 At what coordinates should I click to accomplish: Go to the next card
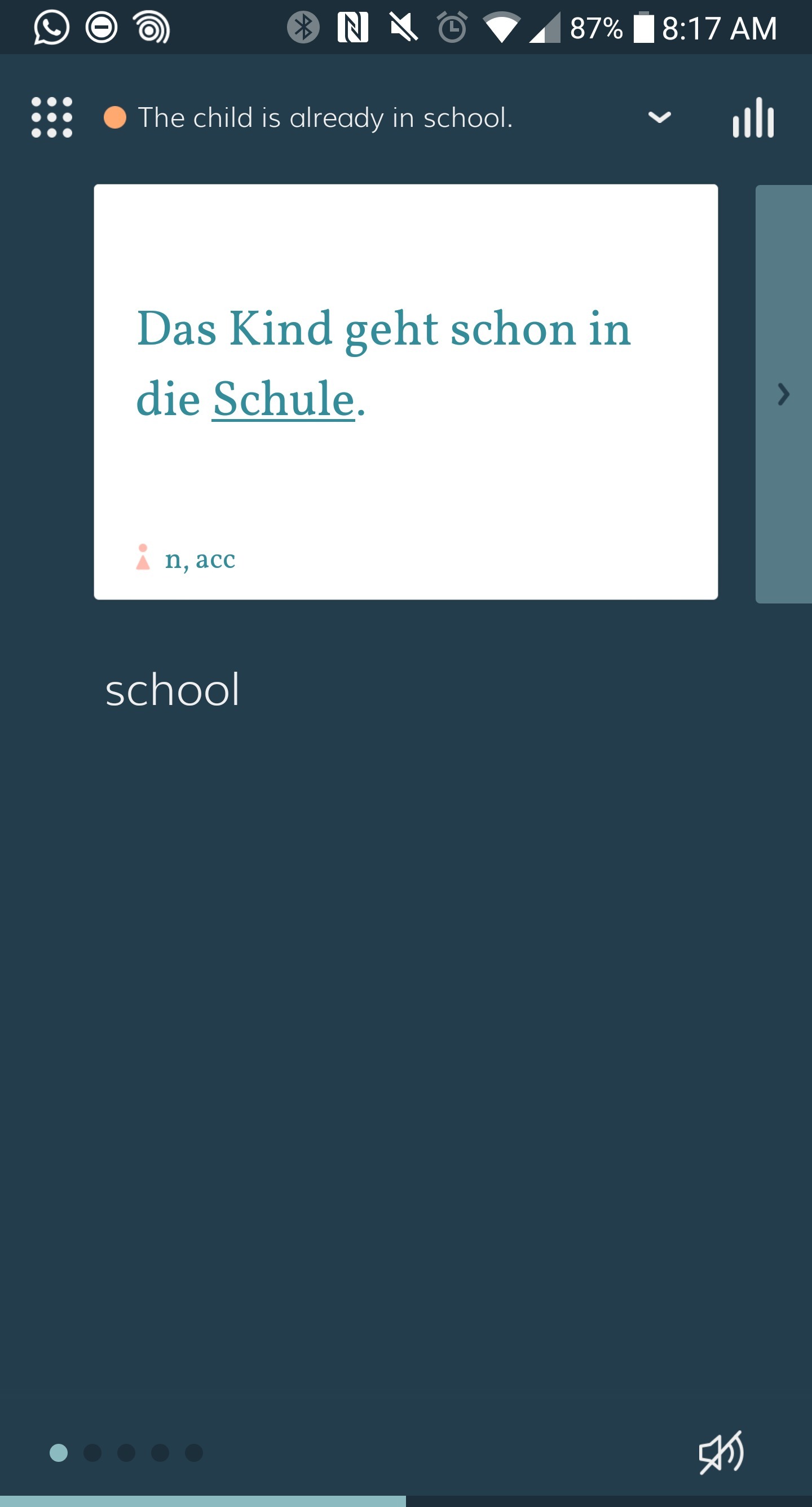[783, 394]
